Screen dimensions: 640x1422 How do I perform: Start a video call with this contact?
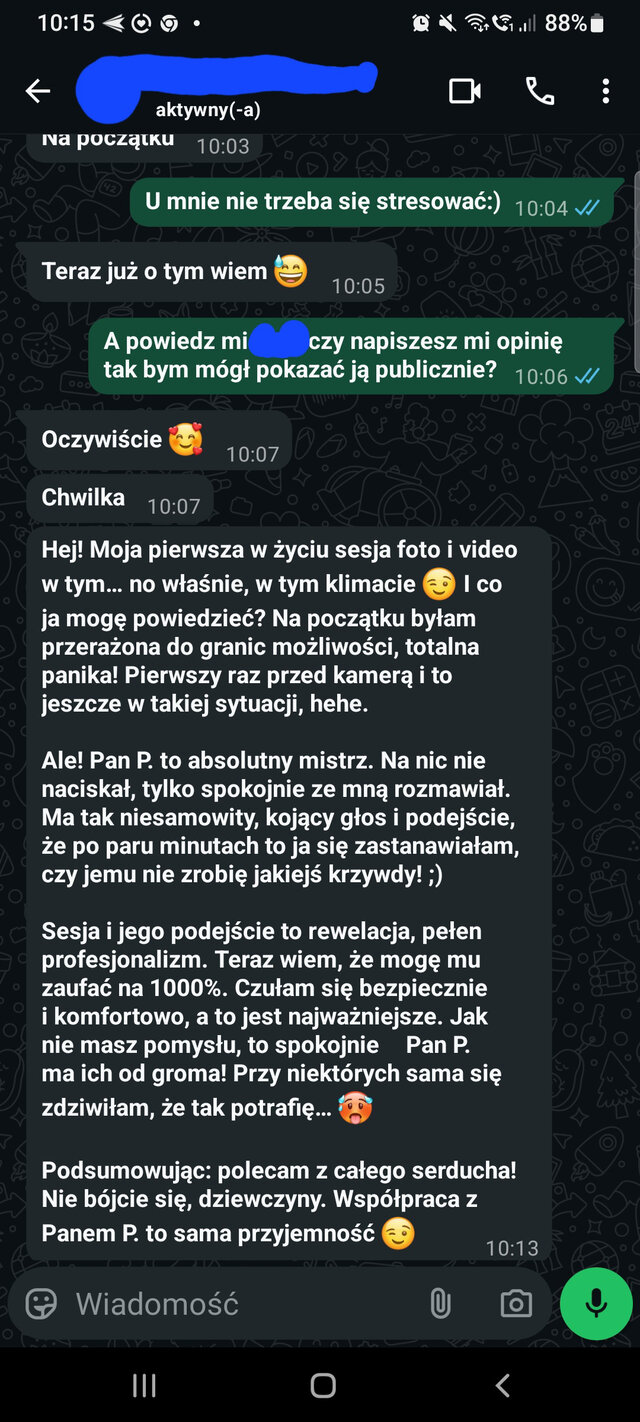tap(465, 92)
